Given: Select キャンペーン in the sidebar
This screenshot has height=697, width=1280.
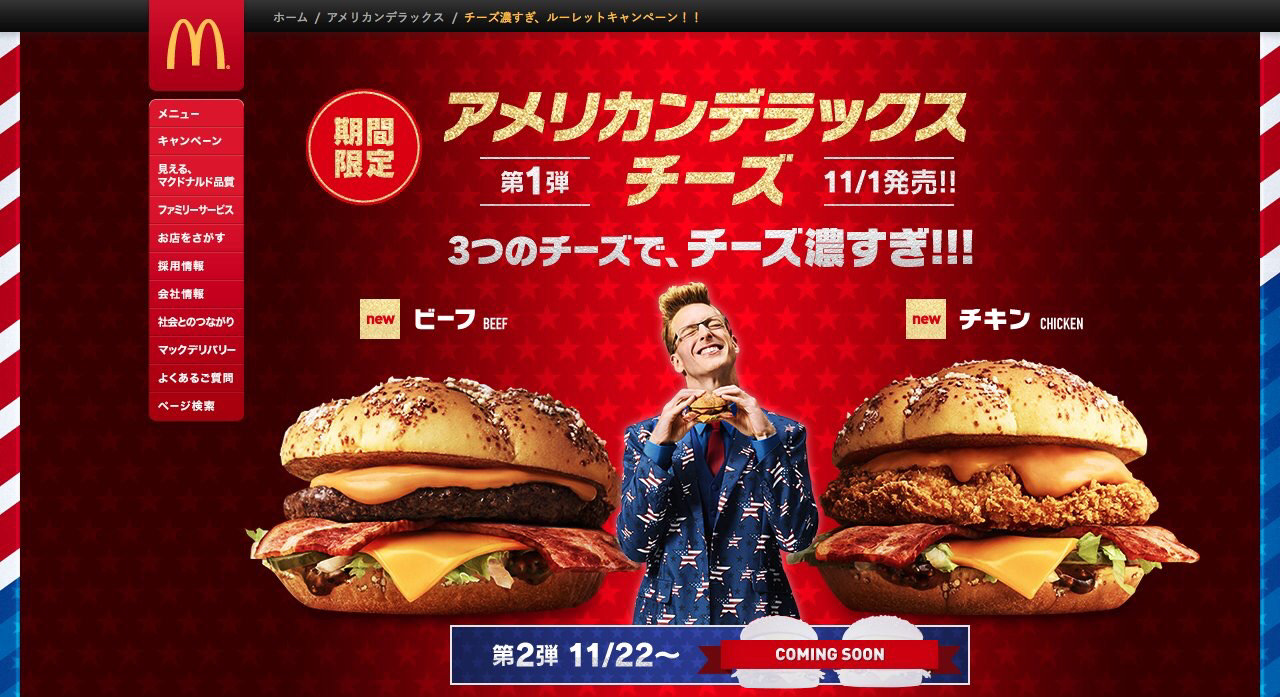Looking at the screenshot, I should tap(196, 141).
